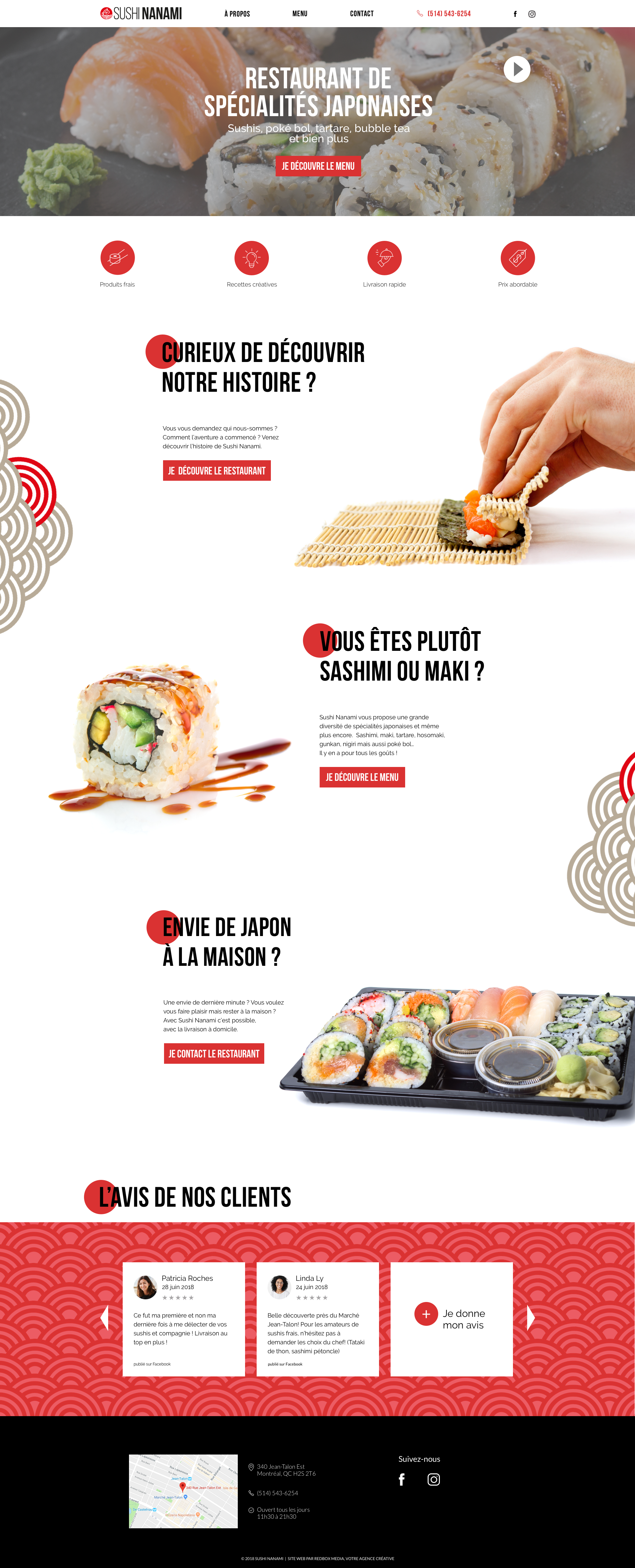Go home via the Sushi Nanami logo

tap(141, 13)
